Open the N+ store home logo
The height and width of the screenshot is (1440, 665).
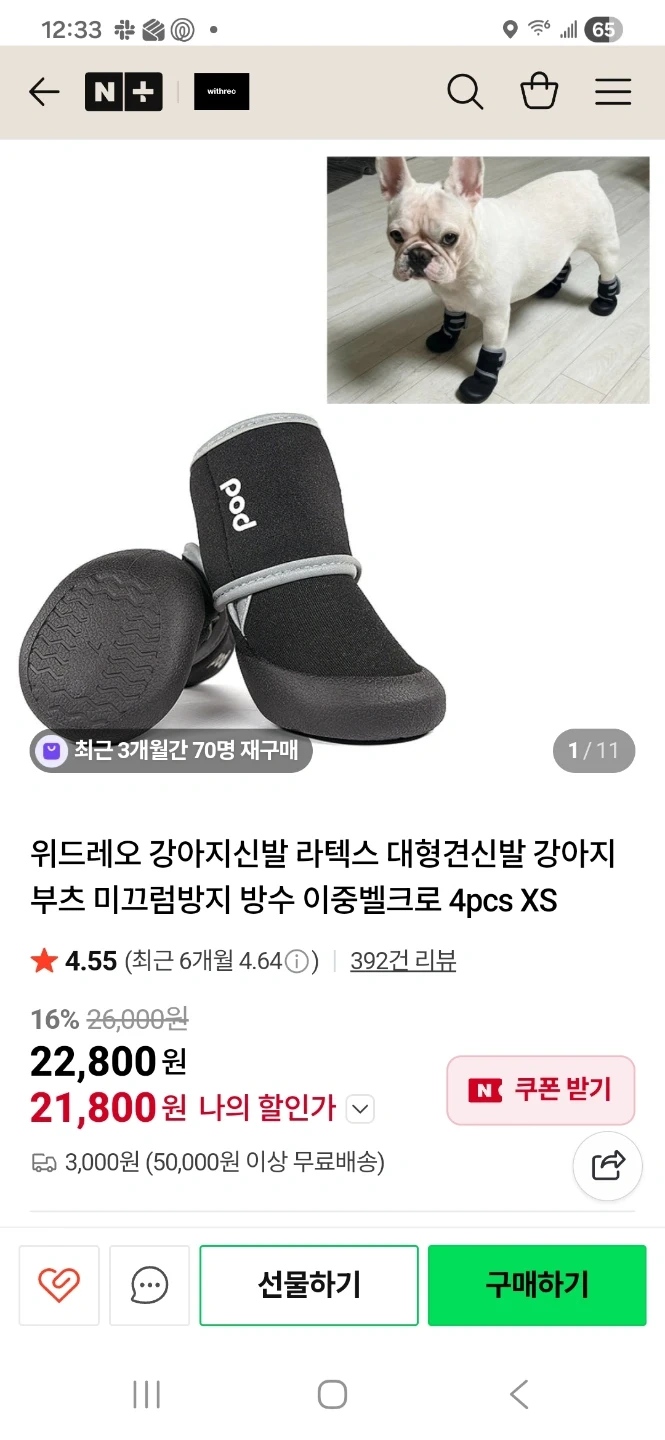(x=123, y=92)
